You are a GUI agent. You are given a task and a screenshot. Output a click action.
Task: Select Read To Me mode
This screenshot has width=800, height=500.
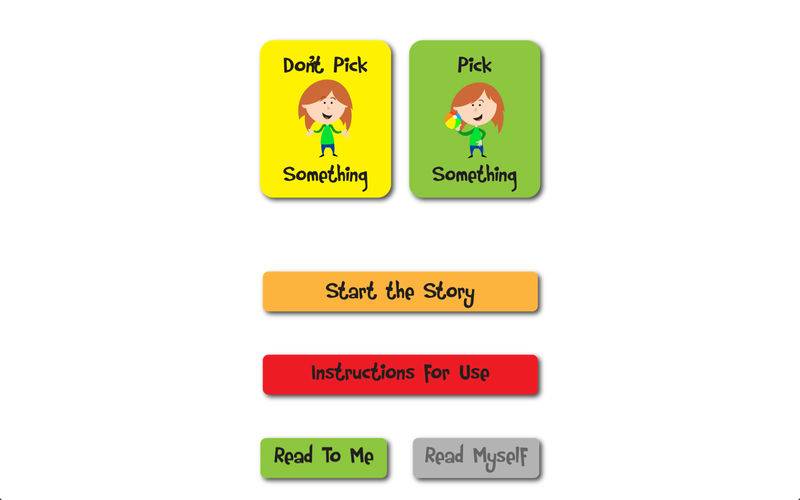[323, 457]
